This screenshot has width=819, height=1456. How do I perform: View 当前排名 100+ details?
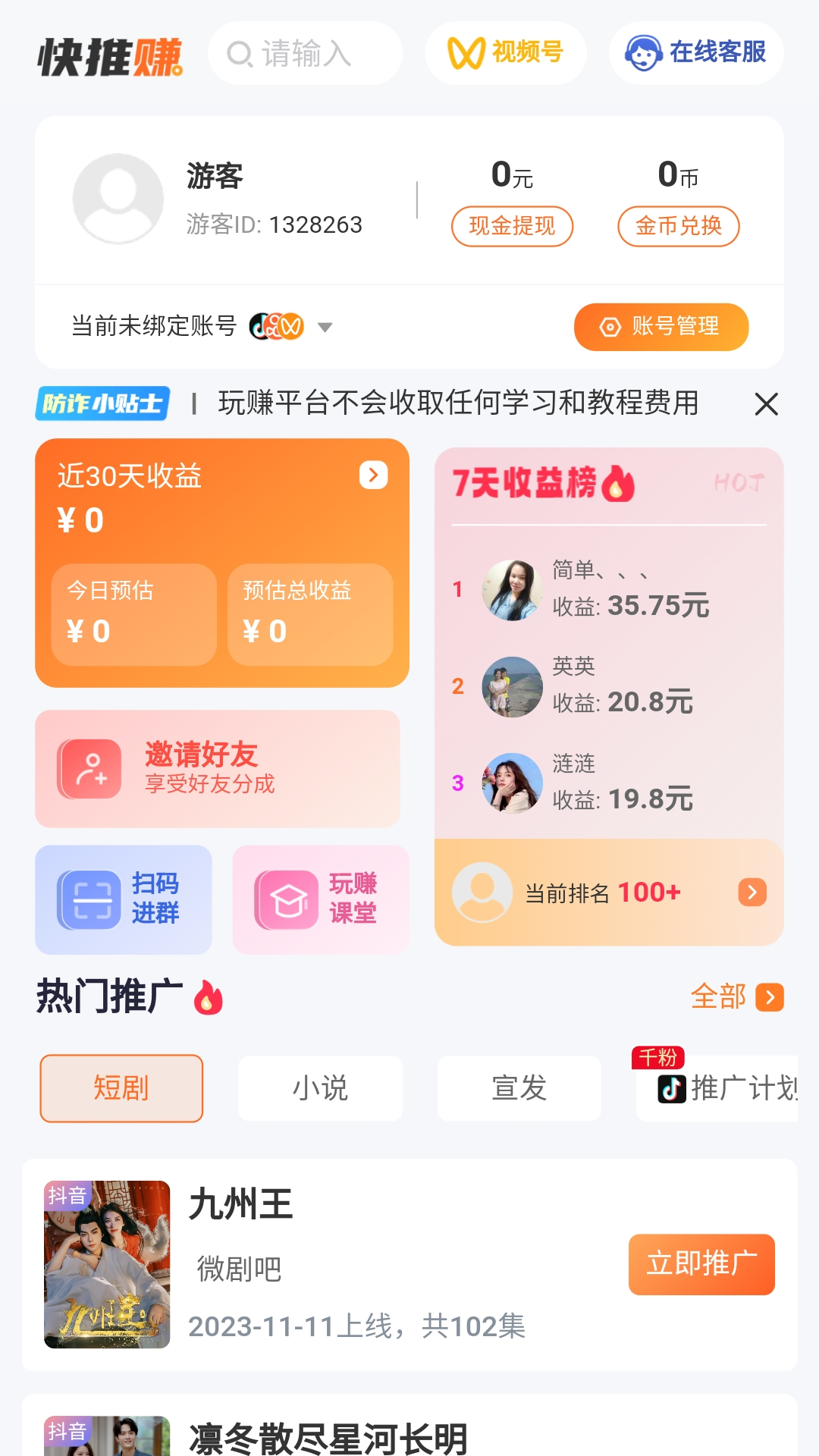pyautogui.click(x=752, y=893)
